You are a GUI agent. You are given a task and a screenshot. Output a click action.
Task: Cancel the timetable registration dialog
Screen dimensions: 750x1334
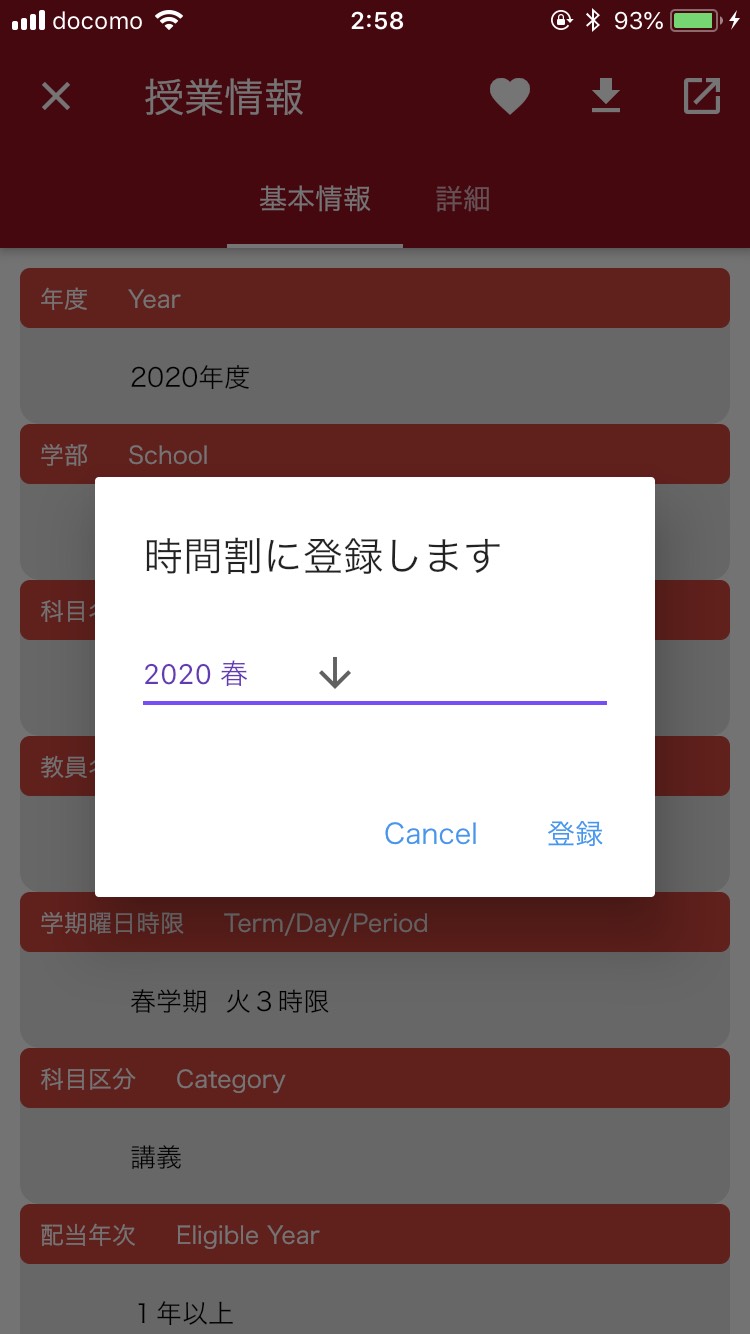tap(431, 834)
